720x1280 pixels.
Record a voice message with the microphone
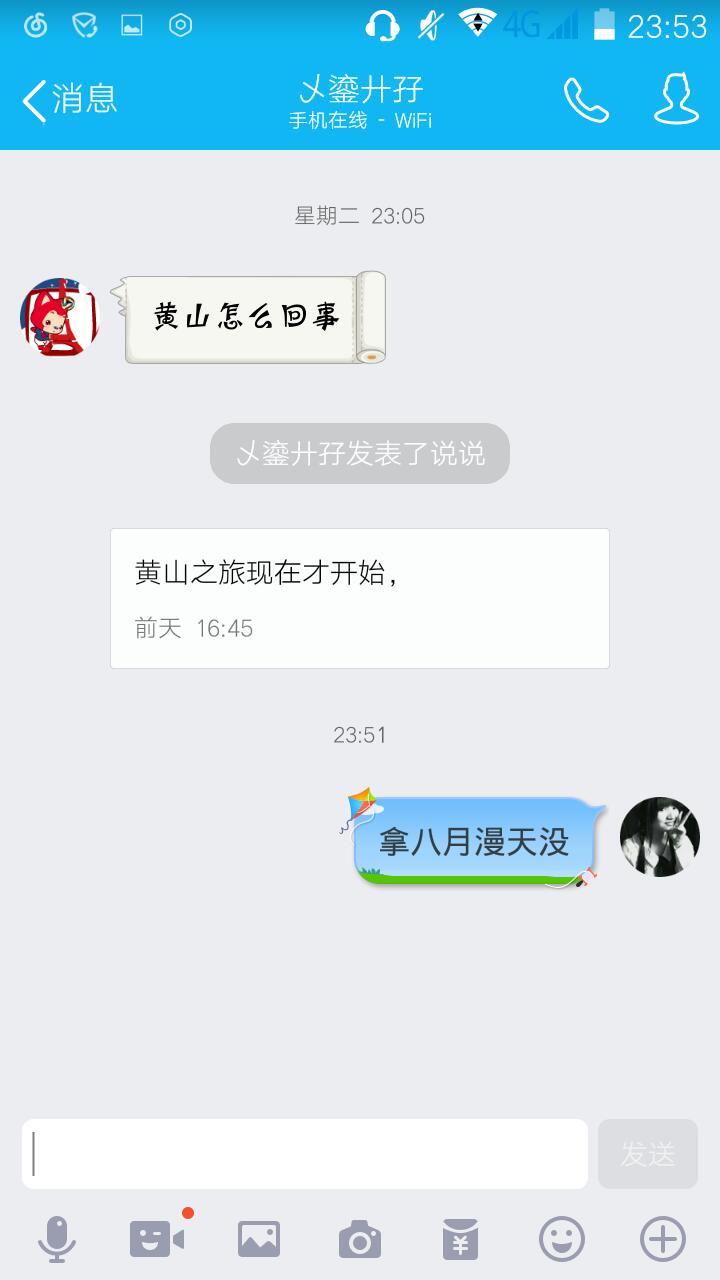pyautogui.click(x=57, y=1240)
